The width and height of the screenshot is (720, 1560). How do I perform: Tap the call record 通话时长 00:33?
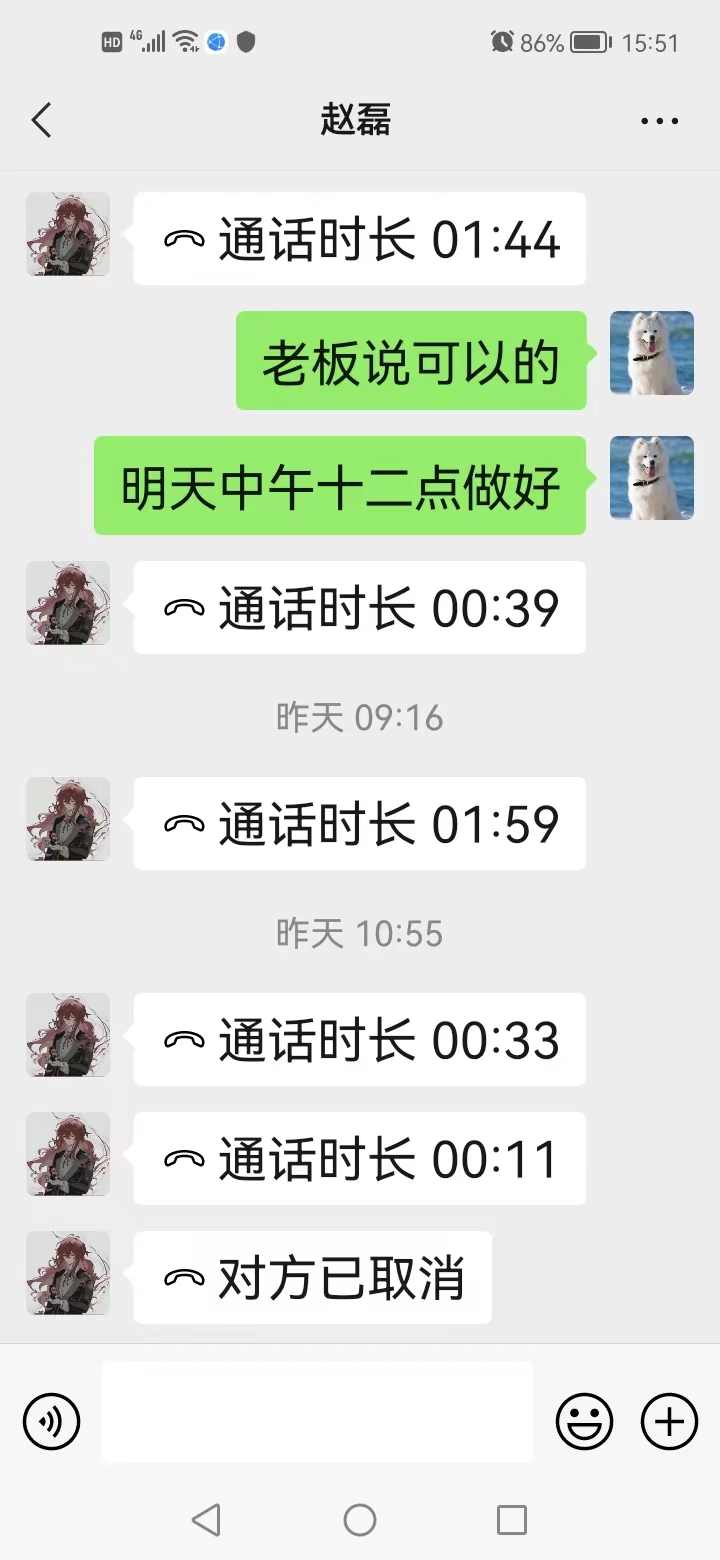[x=359, y=1039]
